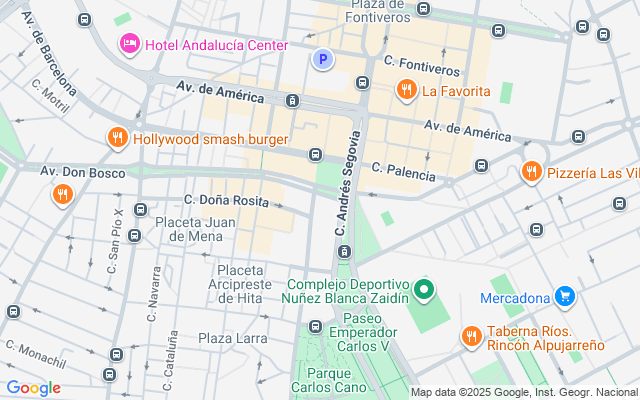The width and height of the screenshot is (640, 400).
Task: Select Complejo Deportivo Nuñez Blanca Zaidín marker
Action: pyautogui.click(x=423, y=291)
